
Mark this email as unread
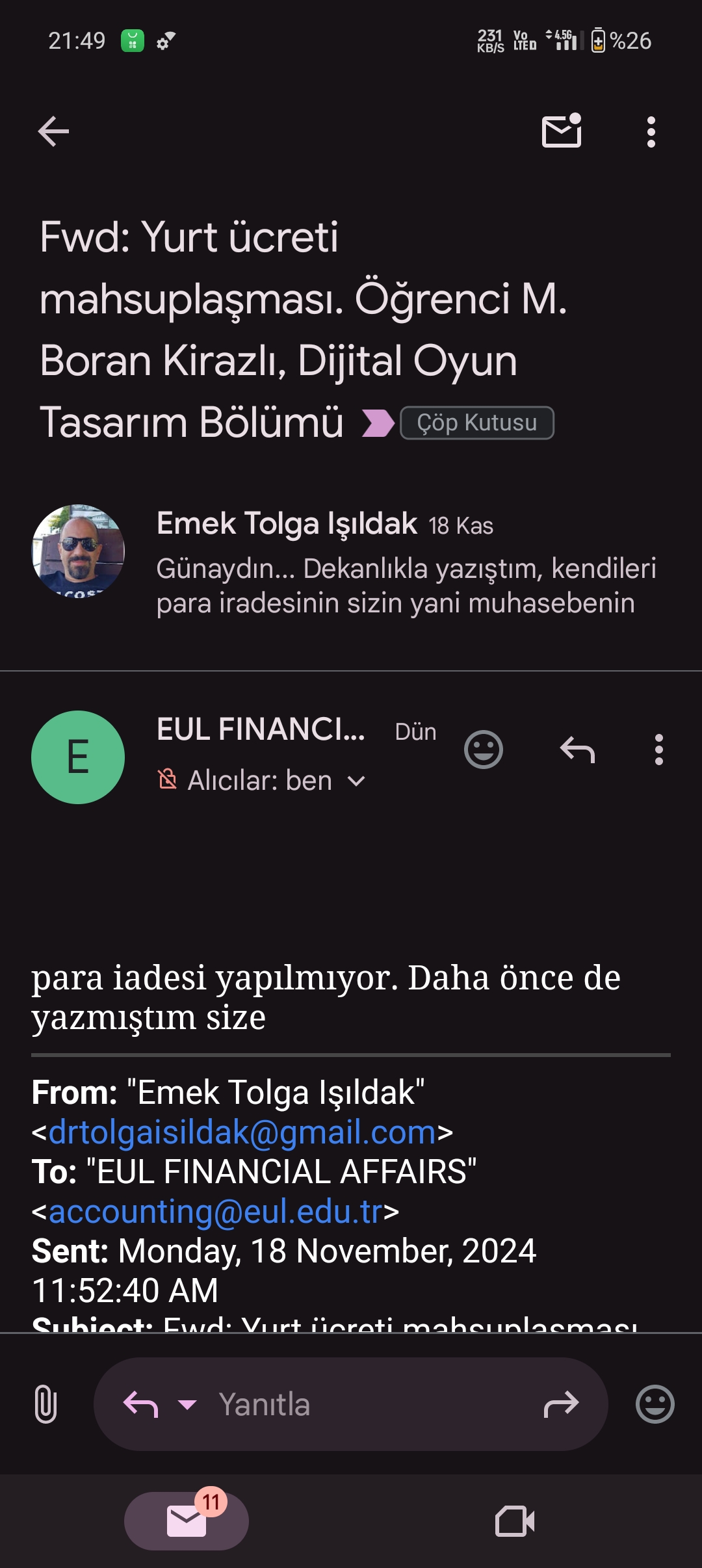pos(562,131)
